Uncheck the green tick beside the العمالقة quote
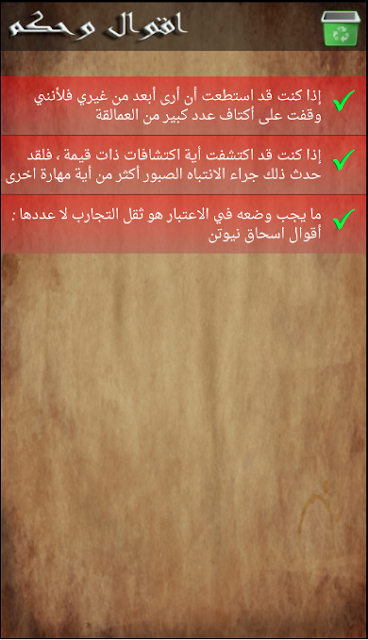This screenshot has width=368, height=640. tap(344, 101)
